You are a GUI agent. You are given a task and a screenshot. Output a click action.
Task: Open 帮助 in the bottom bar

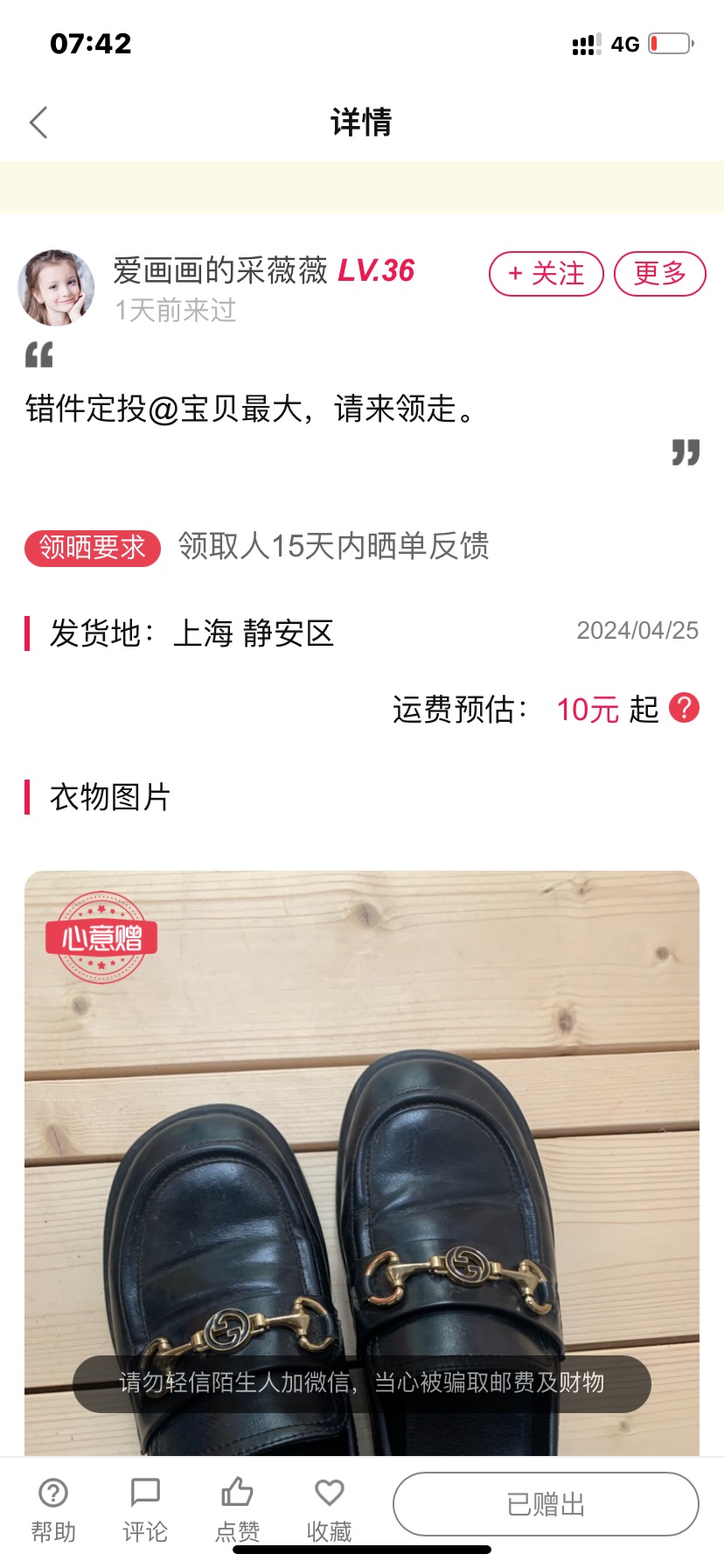pyautogui.click(x=53, y=1510)
